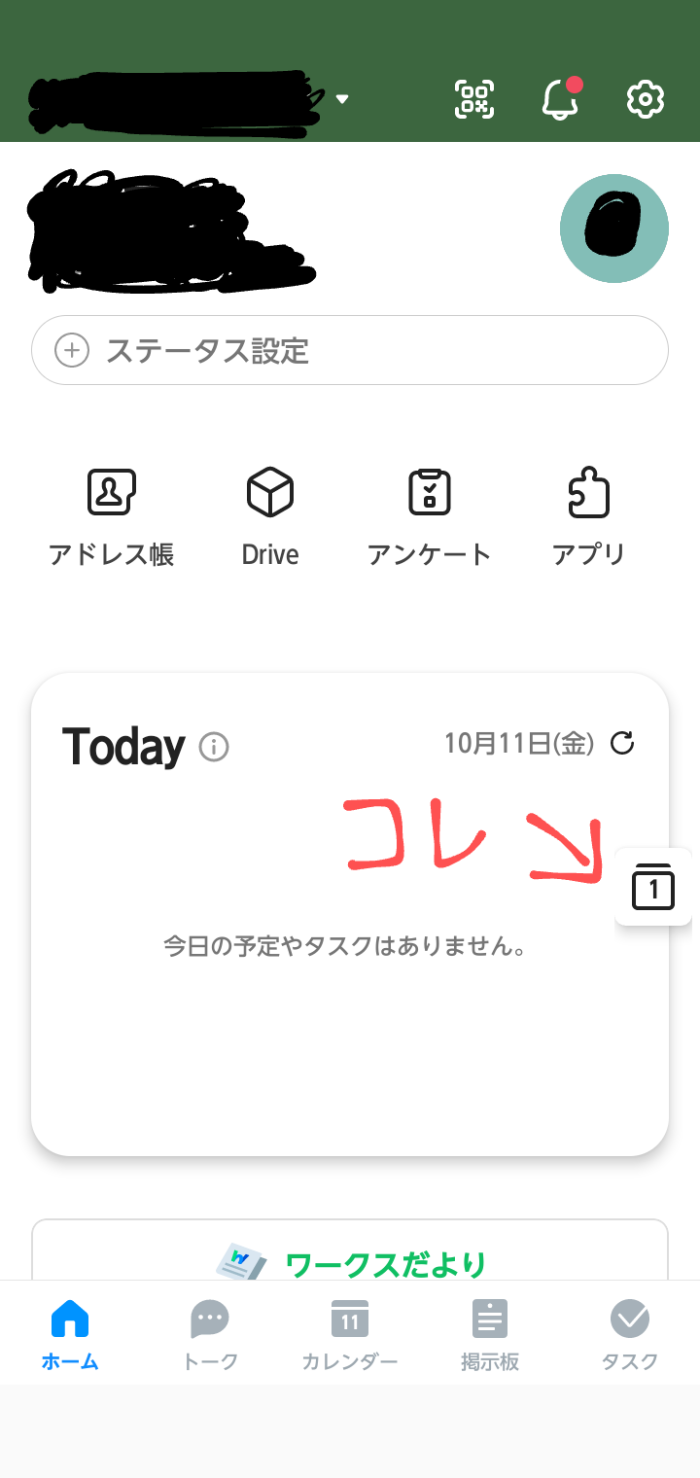Open the profile avatar
Screen dimensions: 700x1478
click(614, 229)
